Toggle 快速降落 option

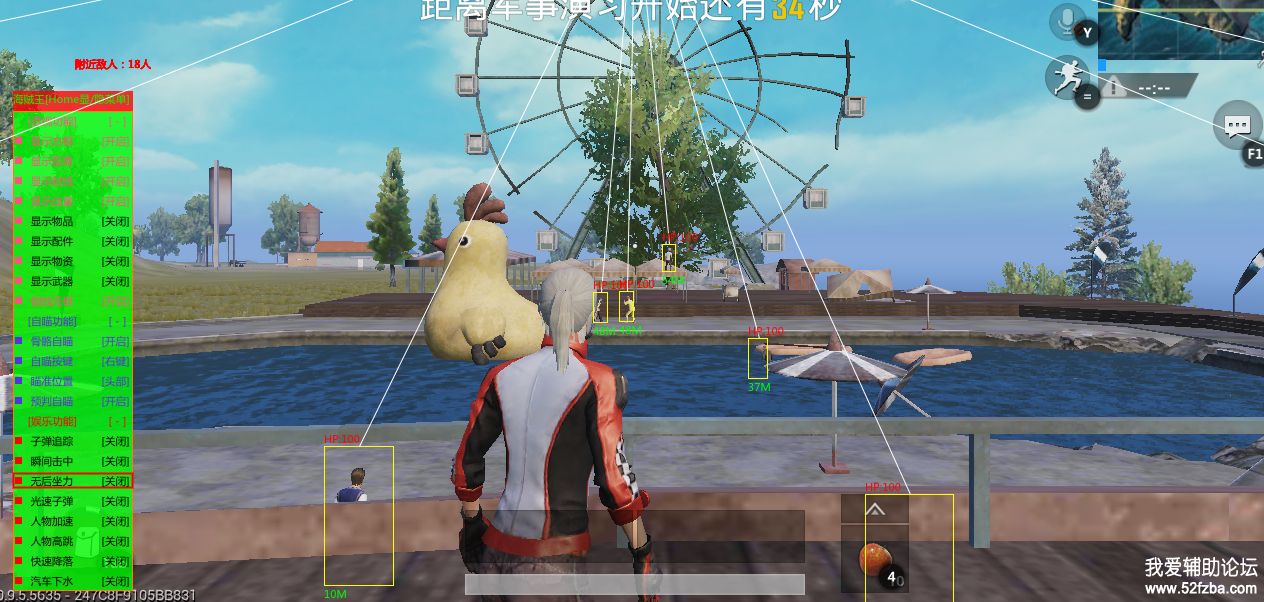tap(72, 561)
